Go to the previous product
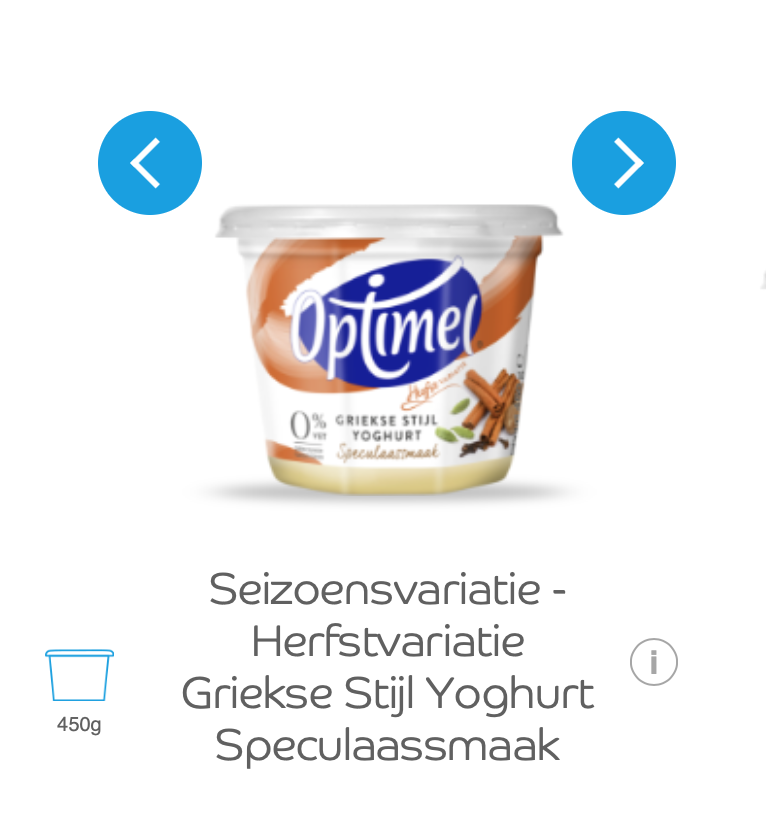Viewport: 766px width, 818px height. [150, 163]
